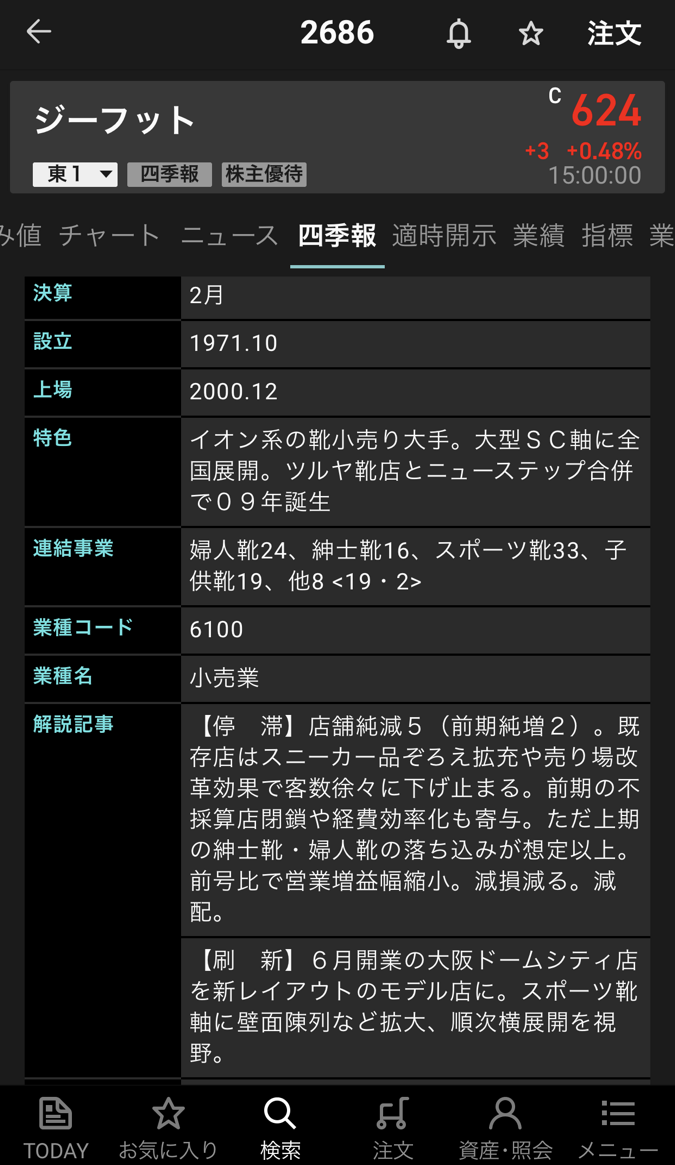Switch to the 指標 tab
Viewport: 675px width, 1165px height.
(x=607, y=235)
